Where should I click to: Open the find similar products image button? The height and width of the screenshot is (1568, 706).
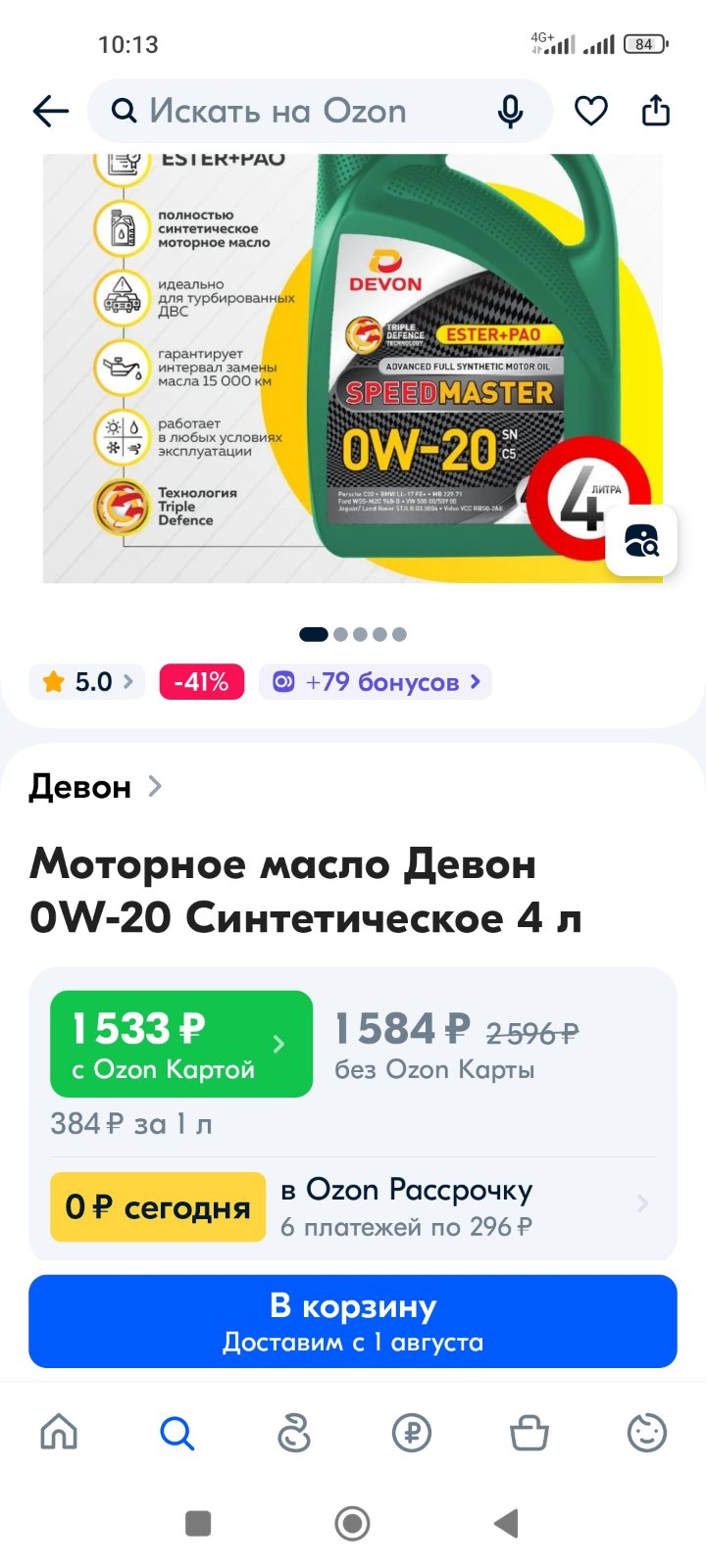(x=641, y=540)
